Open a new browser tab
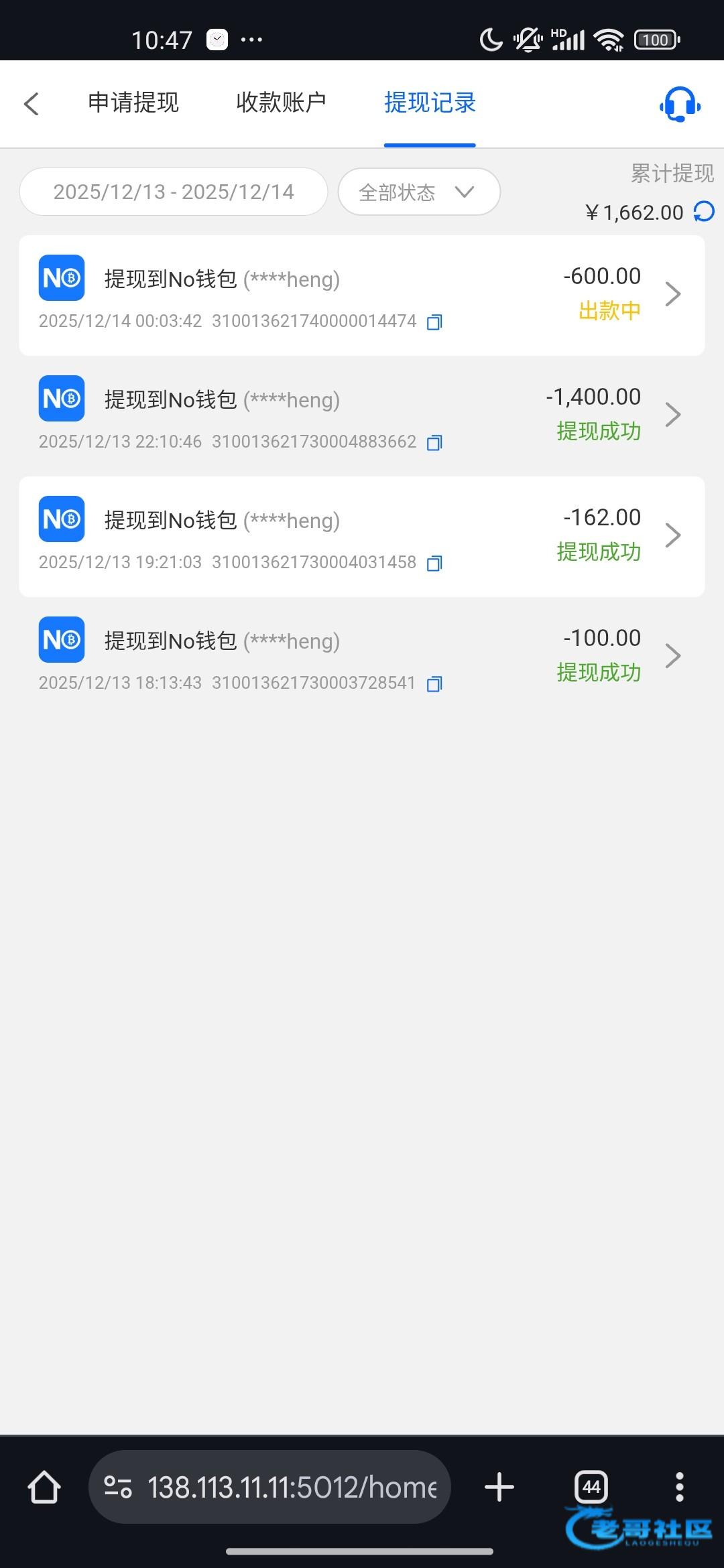This screenshot has height=1568, width=724. (499, 1487)
